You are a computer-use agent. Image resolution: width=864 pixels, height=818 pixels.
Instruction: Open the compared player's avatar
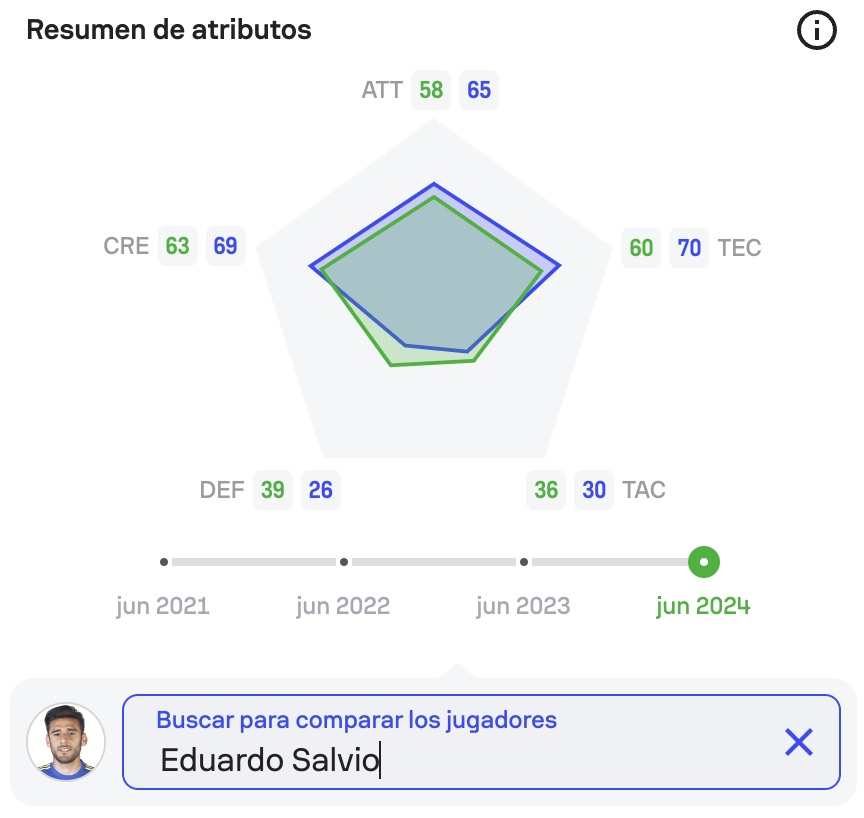tap(66, 742)
